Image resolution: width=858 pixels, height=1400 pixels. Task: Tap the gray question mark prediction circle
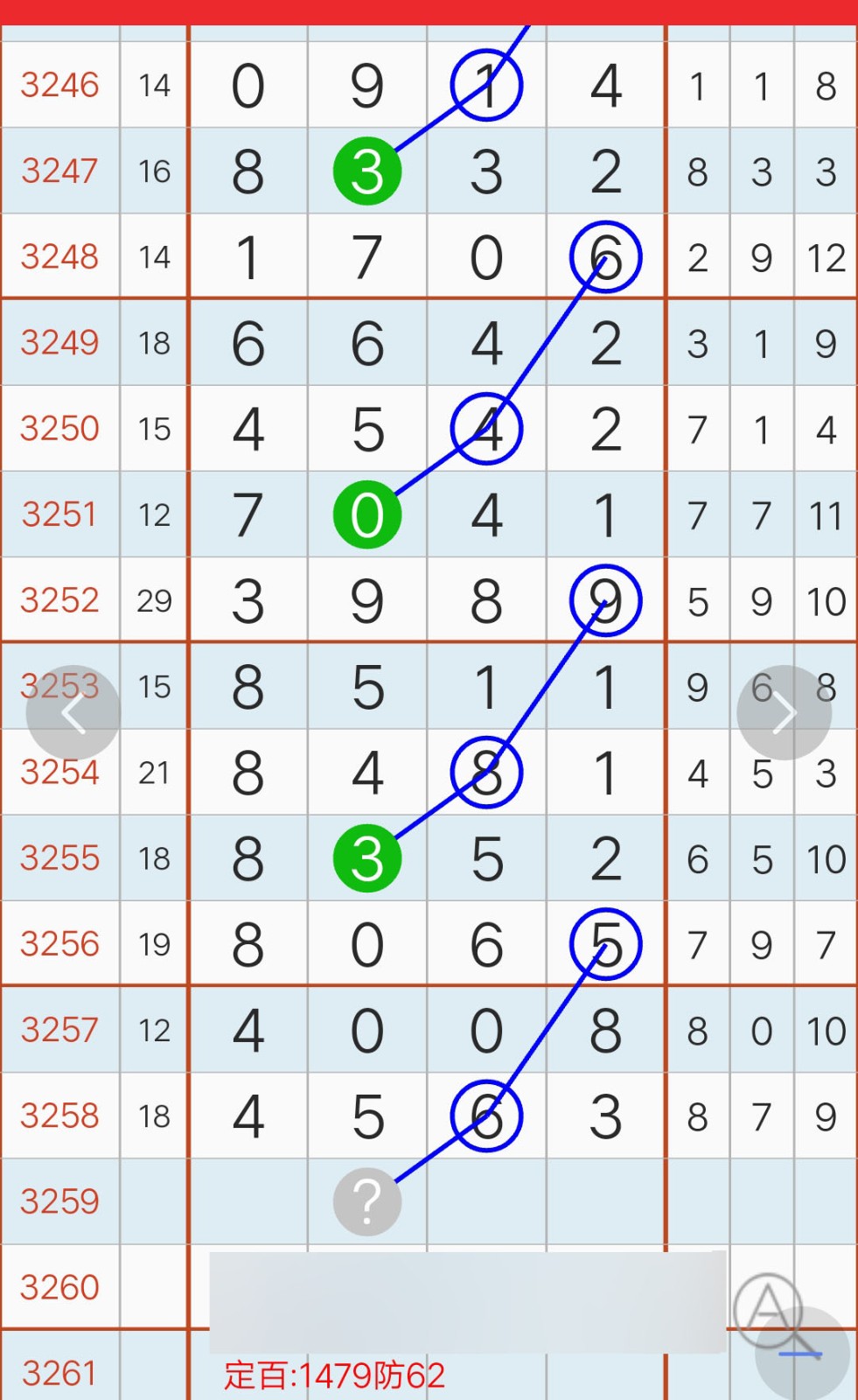(x=368, y=1202)
